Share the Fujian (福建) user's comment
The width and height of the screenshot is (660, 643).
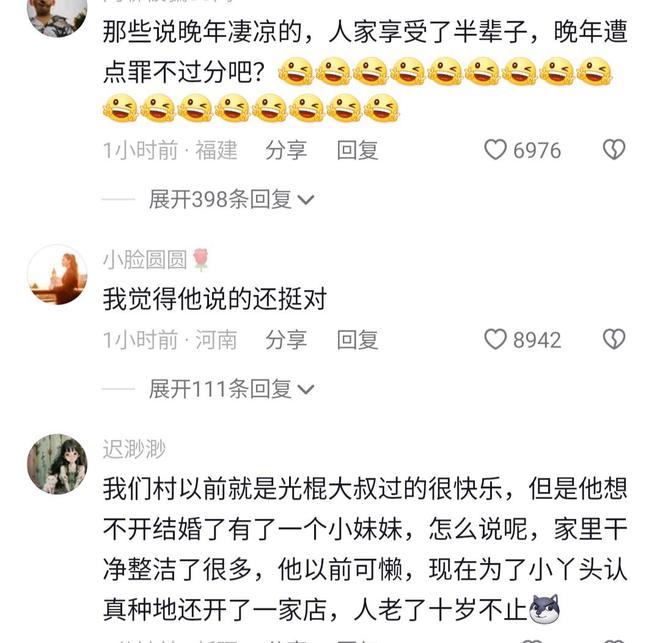286,150
